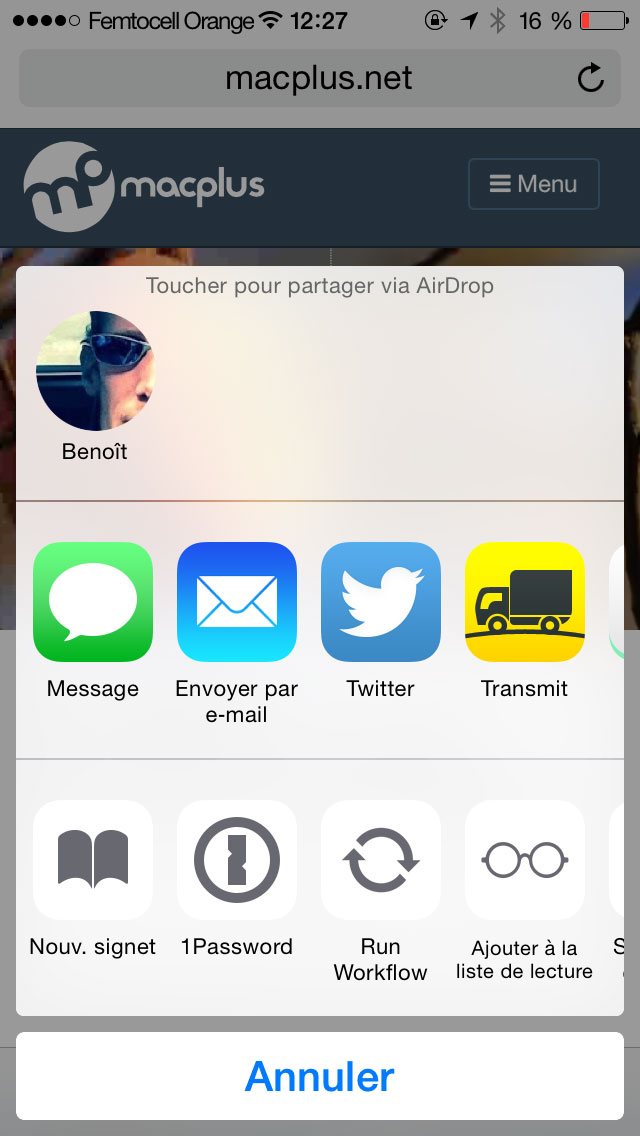Open the macplus Menu button
Image resolution: width=640 pixels, height=1136 pixels.
[534, 184]
